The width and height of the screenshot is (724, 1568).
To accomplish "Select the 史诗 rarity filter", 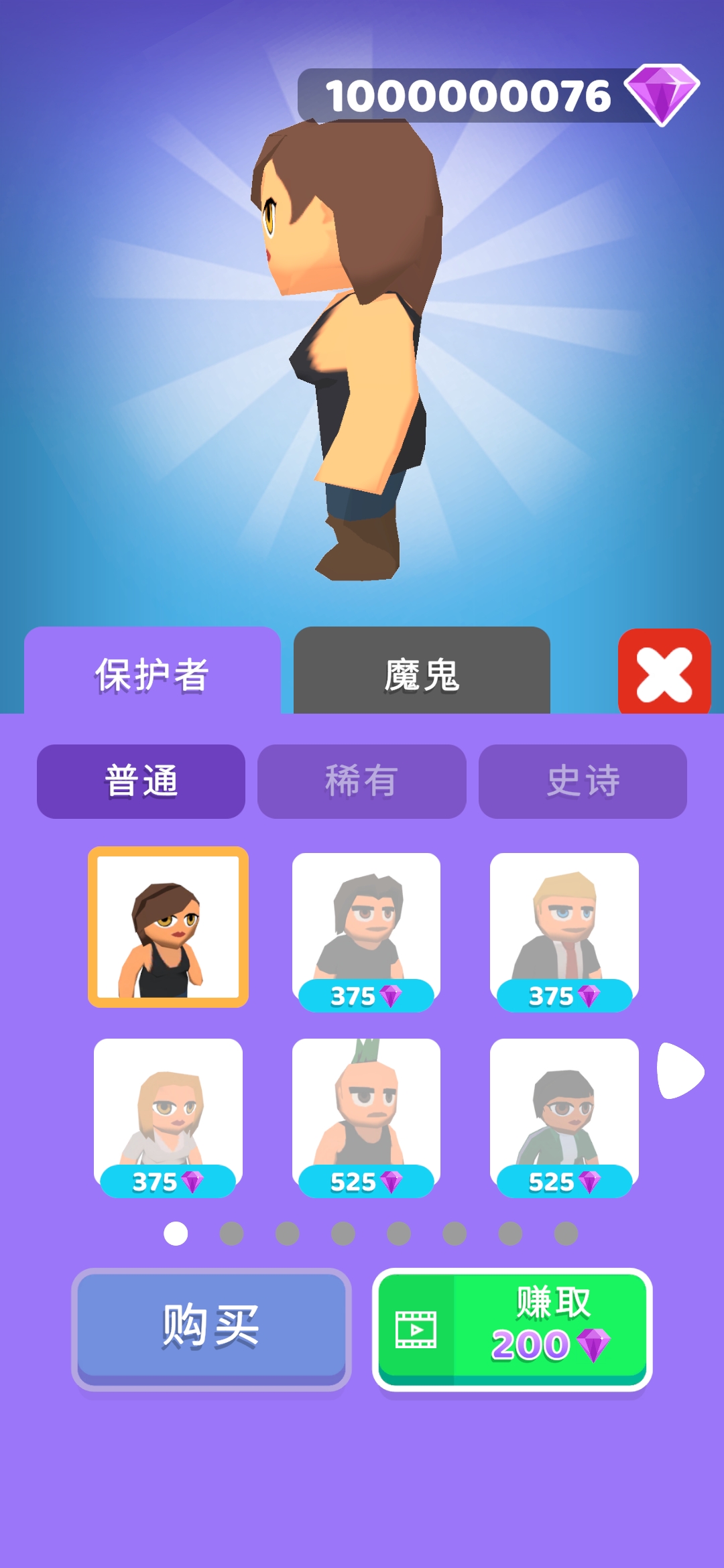I will [583, 781].
